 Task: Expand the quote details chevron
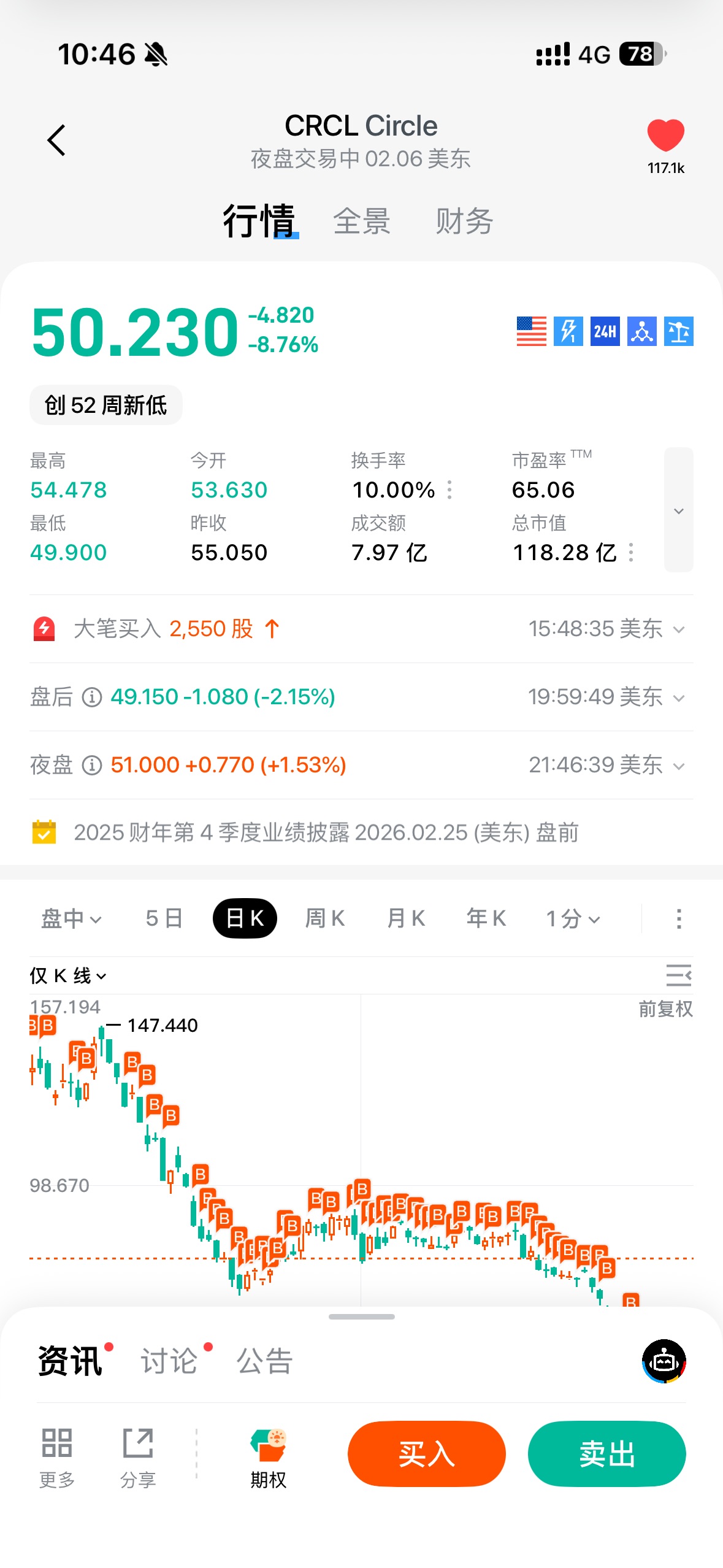(x=678, y=510)
